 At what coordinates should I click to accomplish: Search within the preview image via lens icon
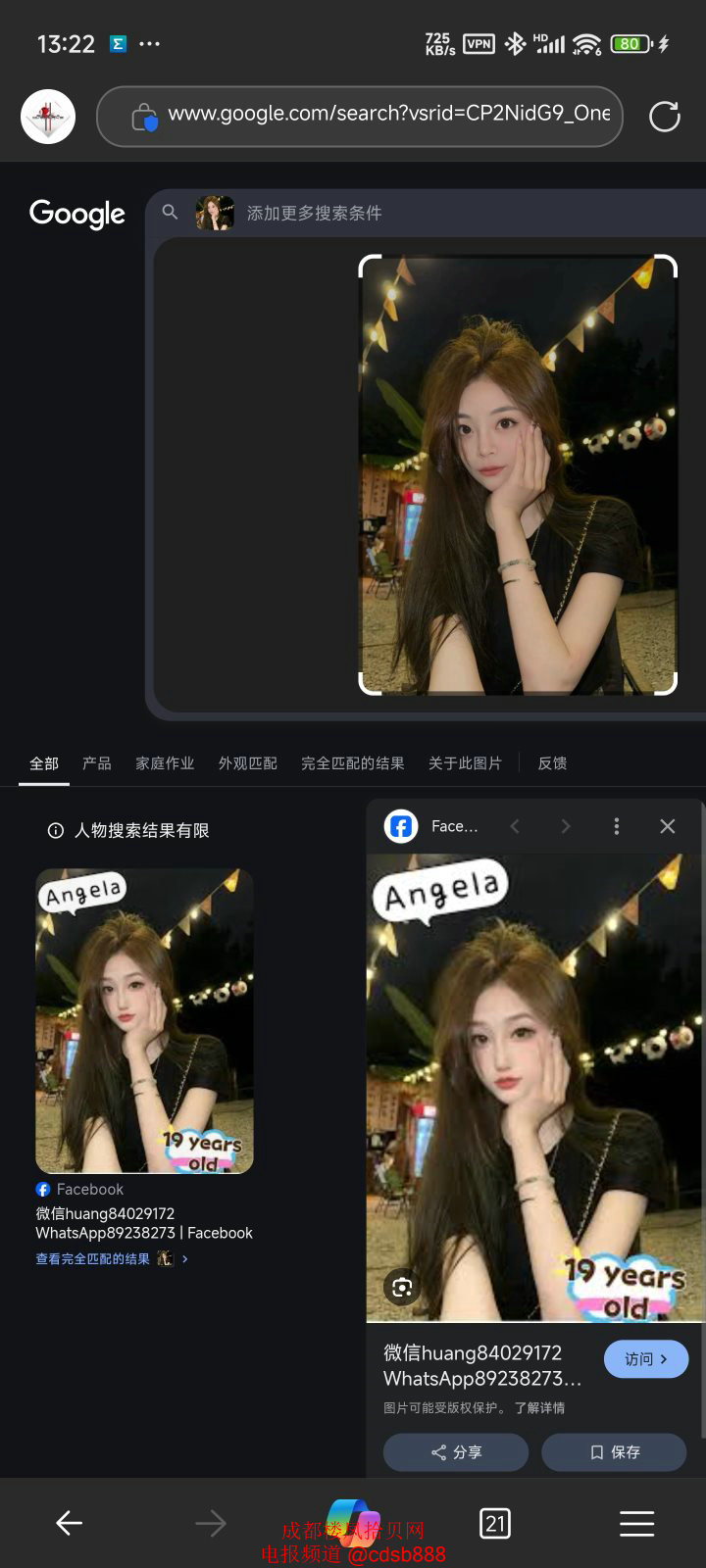(402, 1288)
